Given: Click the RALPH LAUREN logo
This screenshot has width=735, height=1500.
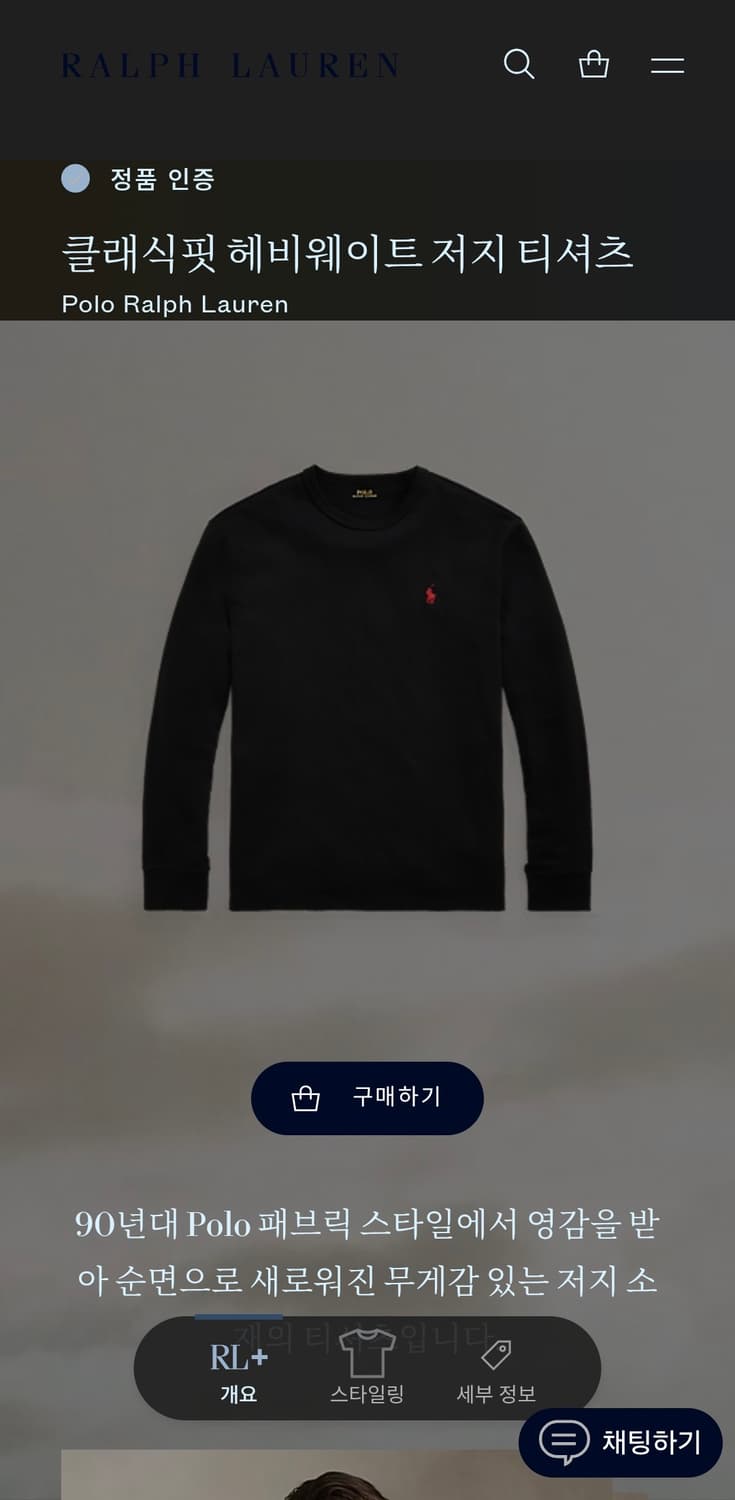Looking at the screenshot, I should point(228,64).
